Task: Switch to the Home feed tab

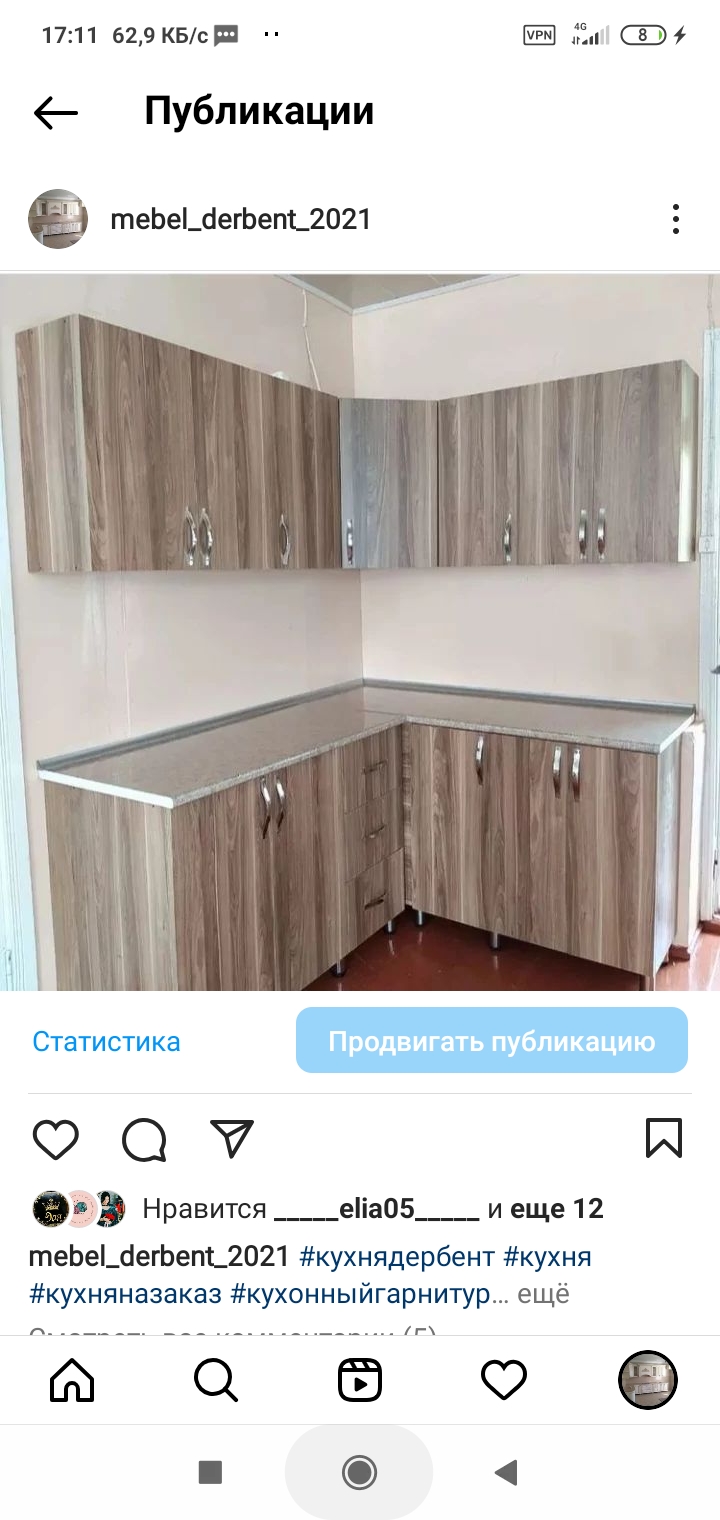Action: tap(72, 1381)
